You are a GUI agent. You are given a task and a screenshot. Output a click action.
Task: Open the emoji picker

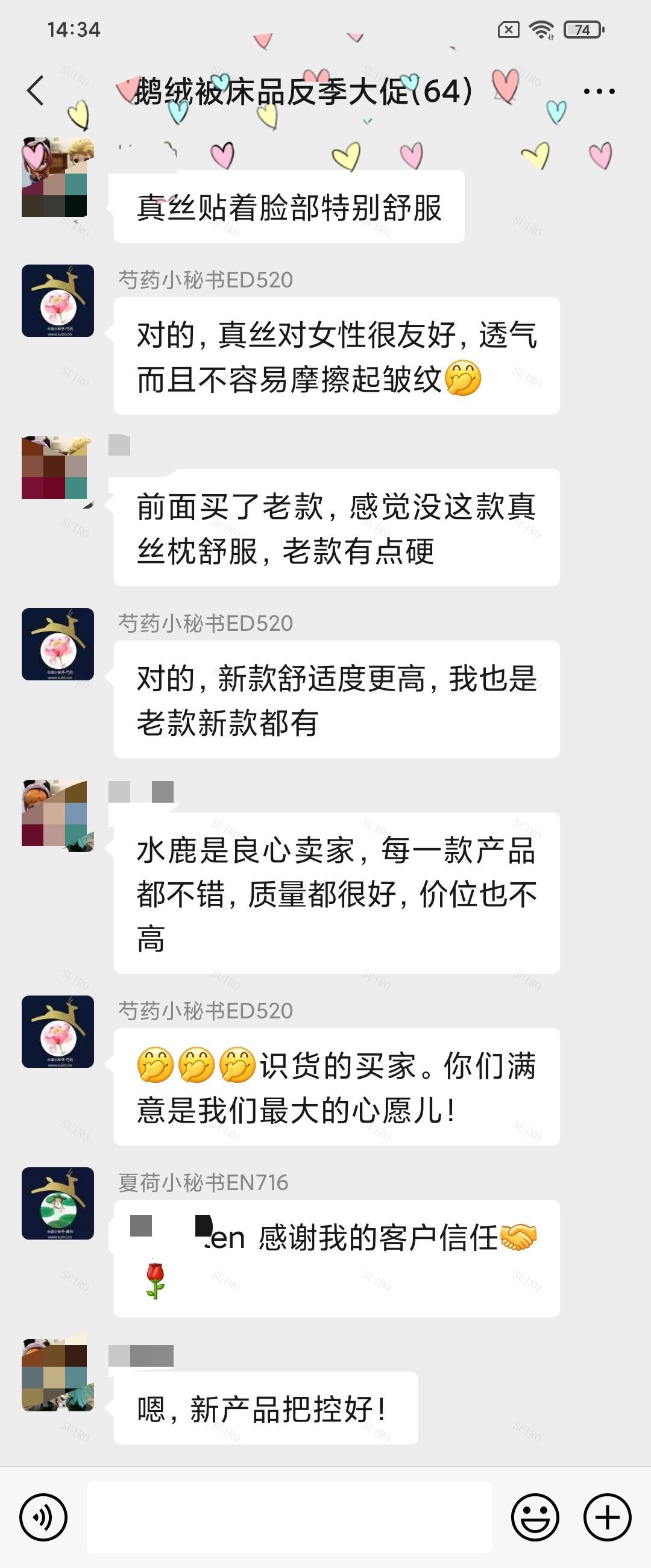535,1517
